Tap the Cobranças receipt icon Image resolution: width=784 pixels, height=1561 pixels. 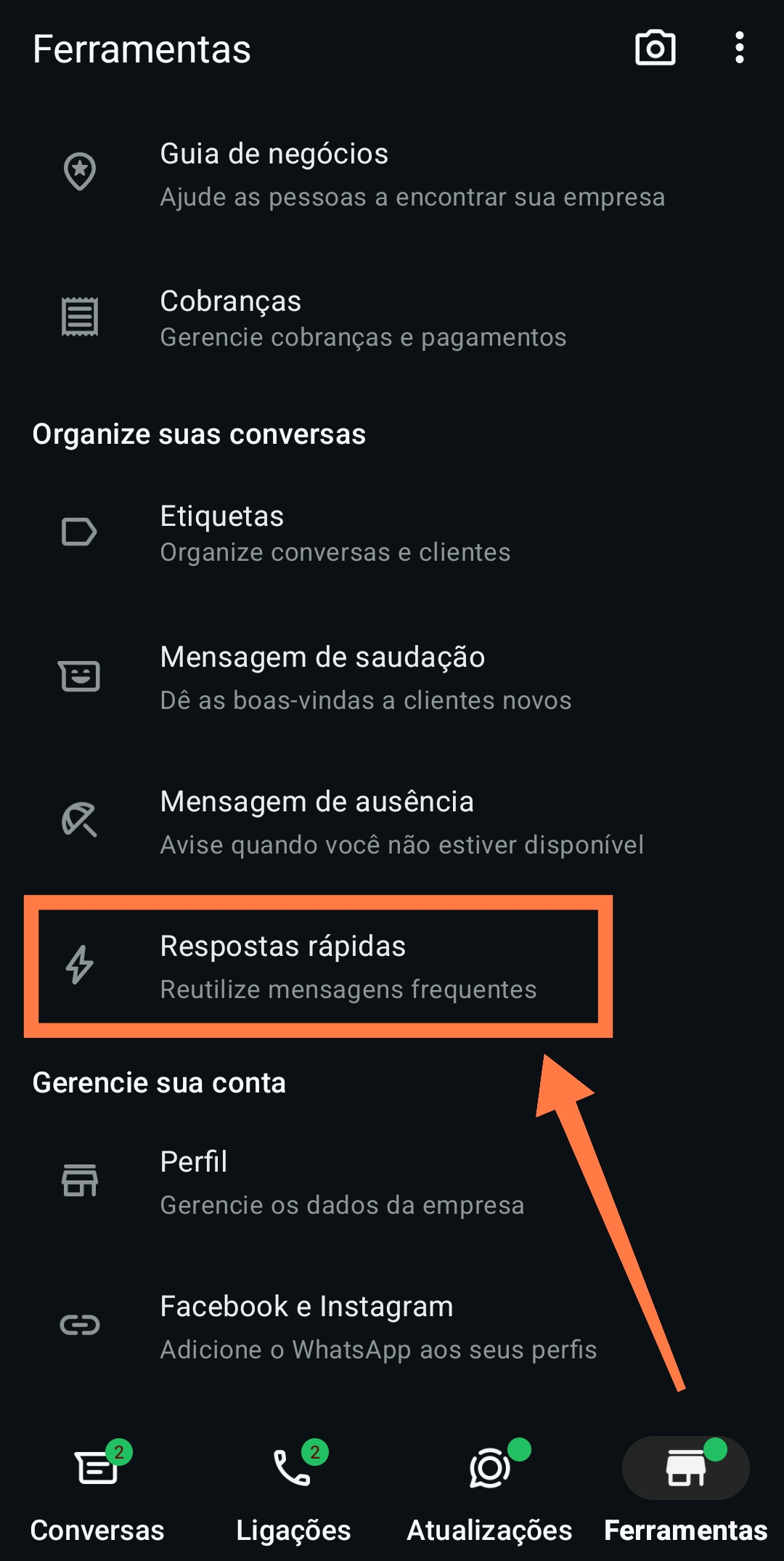80,316
